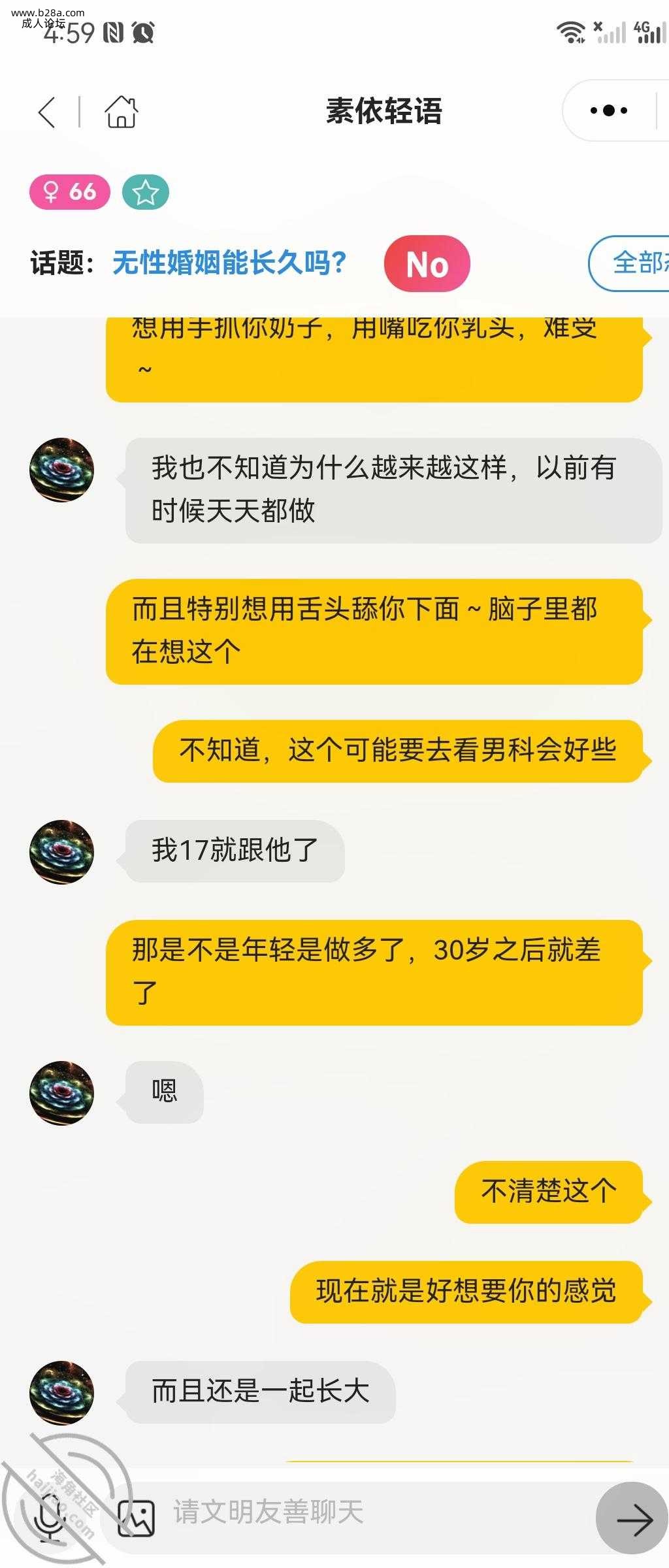The image size is (669, 1568).
Task: Open the avatar beside the 嗯 message
Action: pos(62,1093)
